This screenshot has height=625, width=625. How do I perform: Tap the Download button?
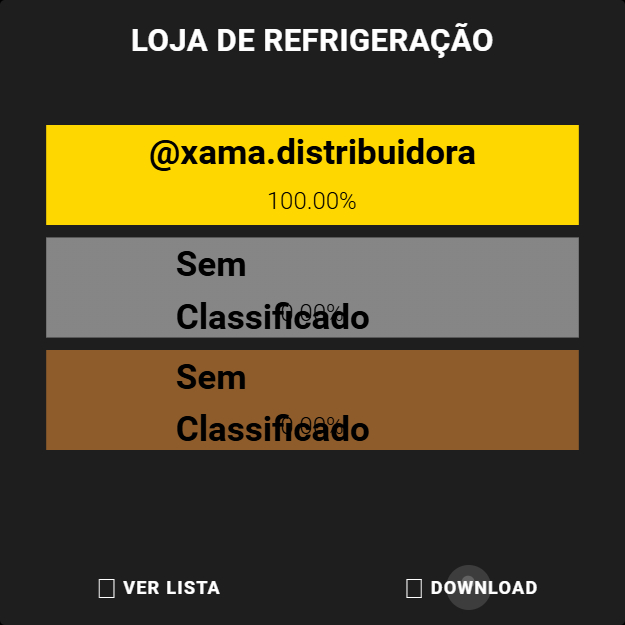tap(472, 588)
